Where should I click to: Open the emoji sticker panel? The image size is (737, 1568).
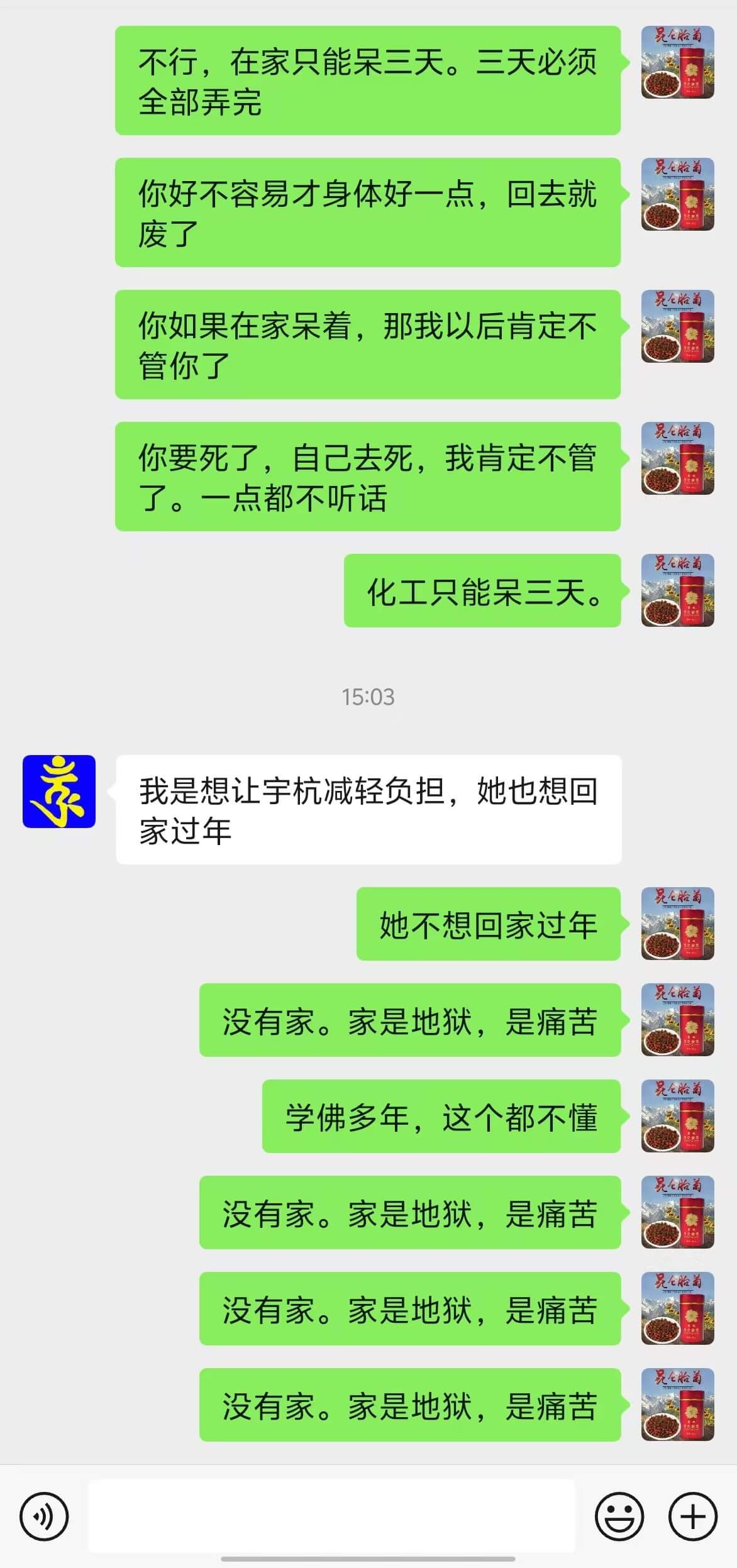[619, 1516]
